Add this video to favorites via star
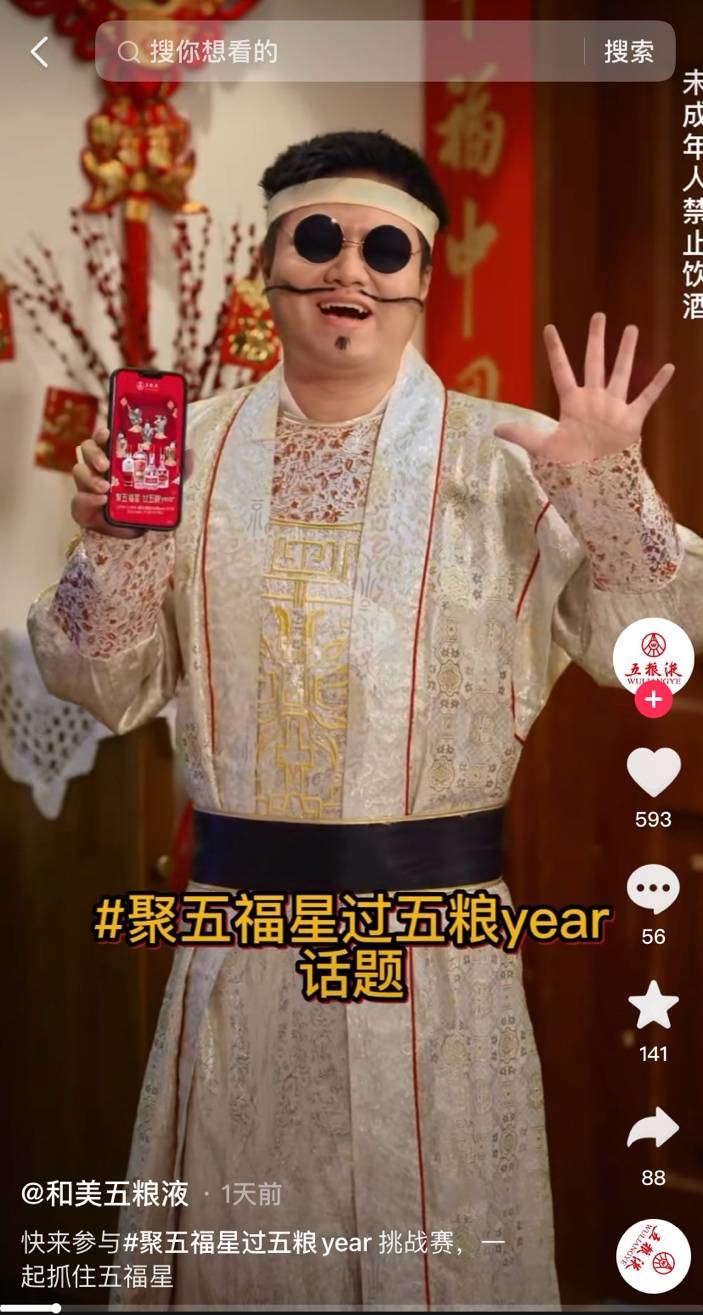Screen dimensions: 703x1315 click(x=653, y=1006)
